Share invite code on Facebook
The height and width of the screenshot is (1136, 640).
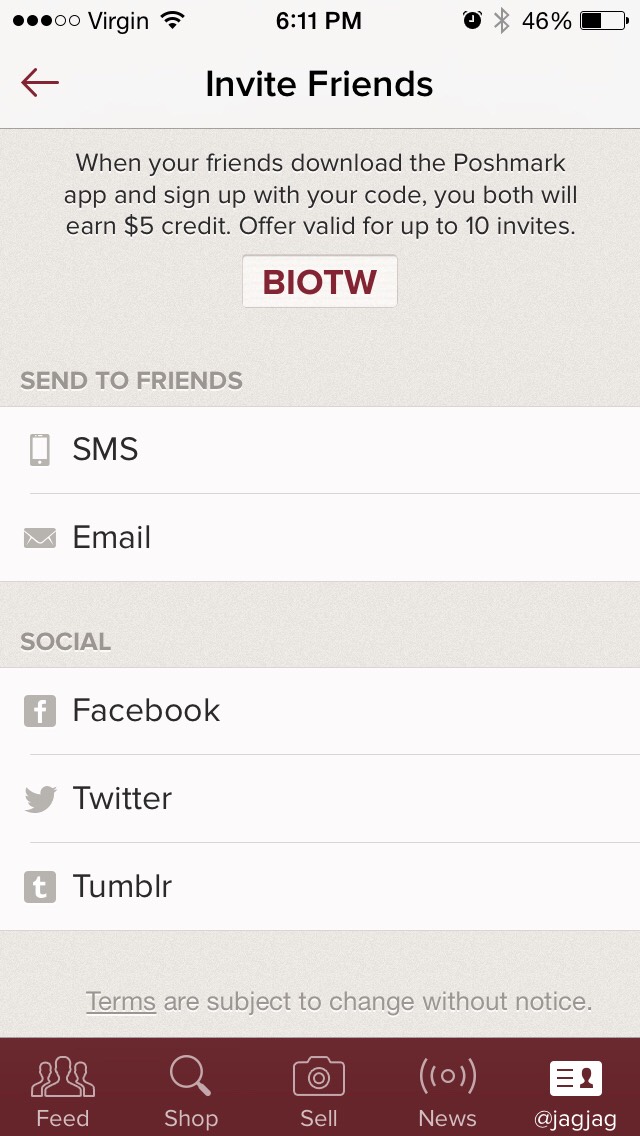click(x=320, y=711)
